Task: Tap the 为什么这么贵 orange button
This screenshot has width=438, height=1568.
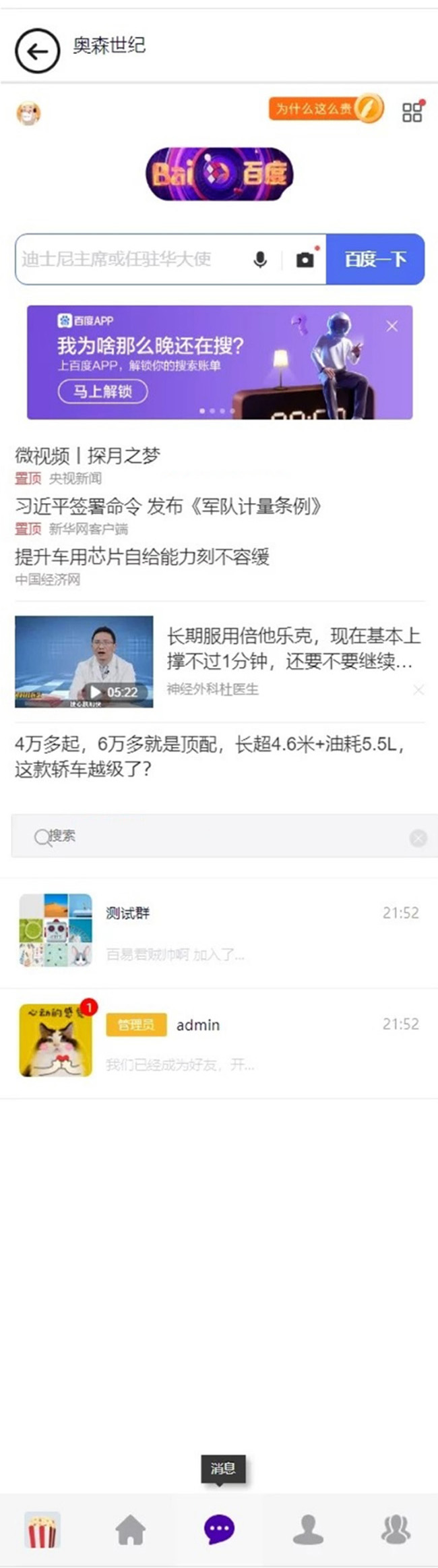Action: 325,109
